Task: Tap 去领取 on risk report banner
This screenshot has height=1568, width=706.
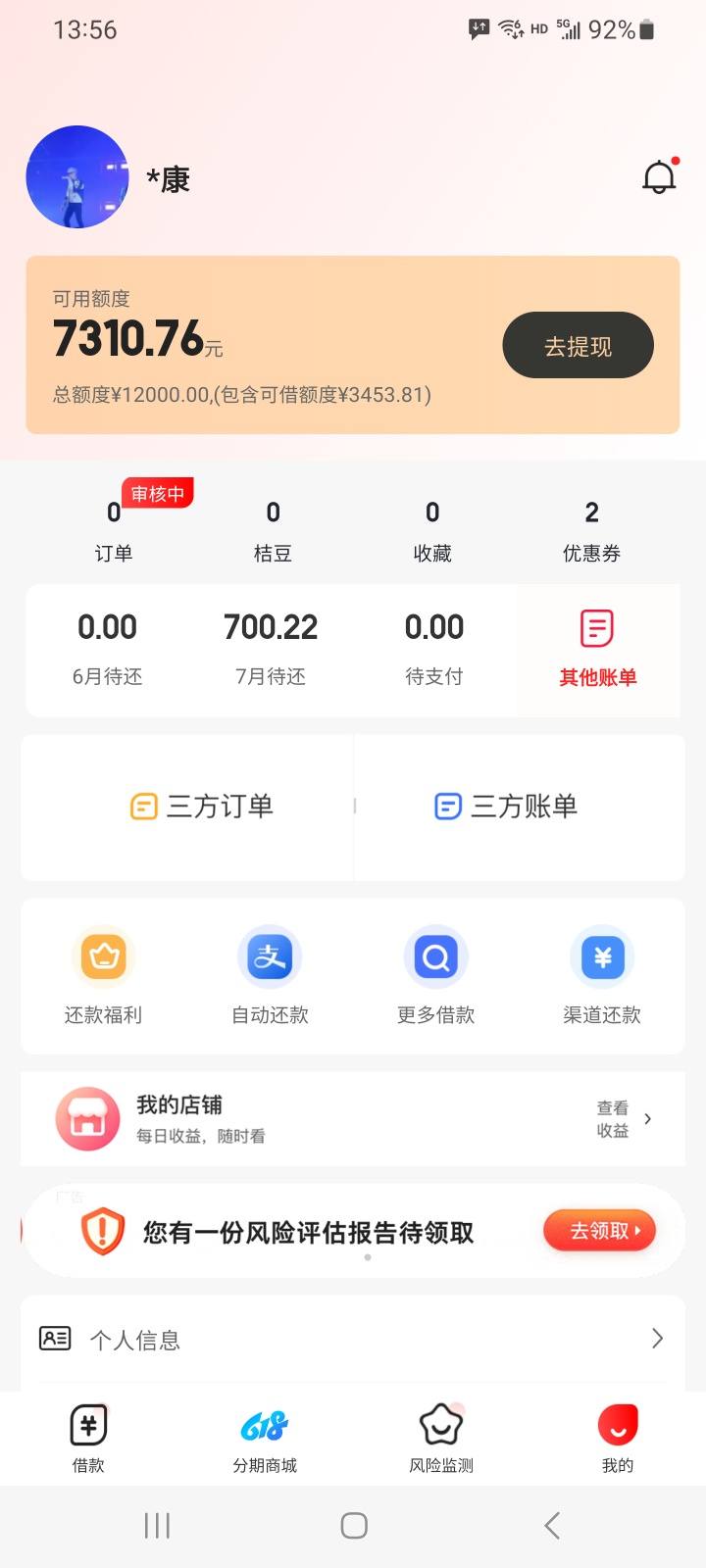Action: (x=599, y=1230)
